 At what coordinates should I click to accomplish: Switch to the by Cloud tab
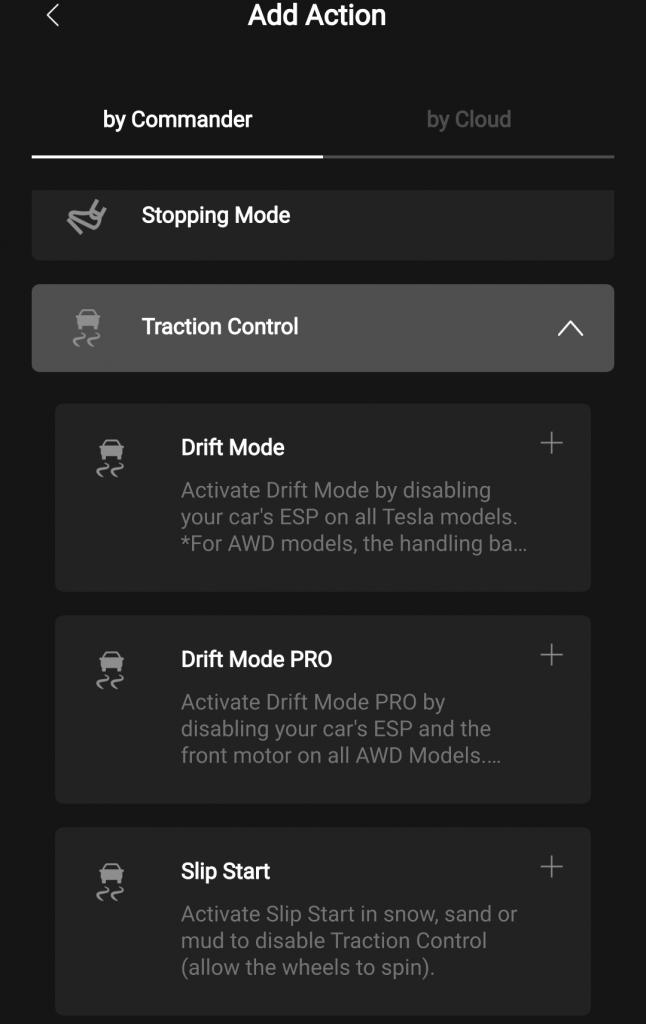pos(468,120)
